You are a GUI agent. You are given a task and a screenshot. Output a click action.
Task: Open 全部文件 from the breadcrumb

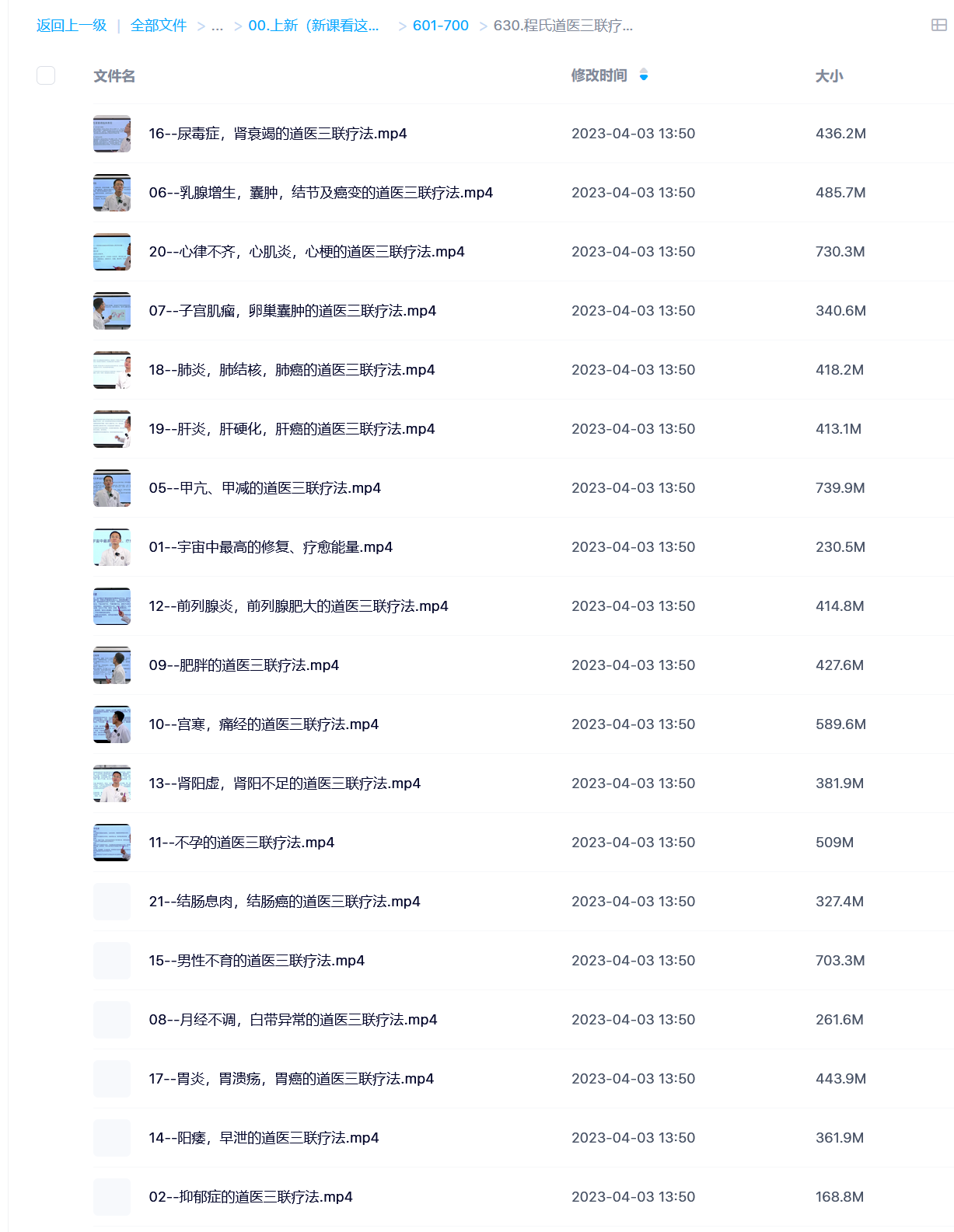pyautogui.click(x=159, y=25)
